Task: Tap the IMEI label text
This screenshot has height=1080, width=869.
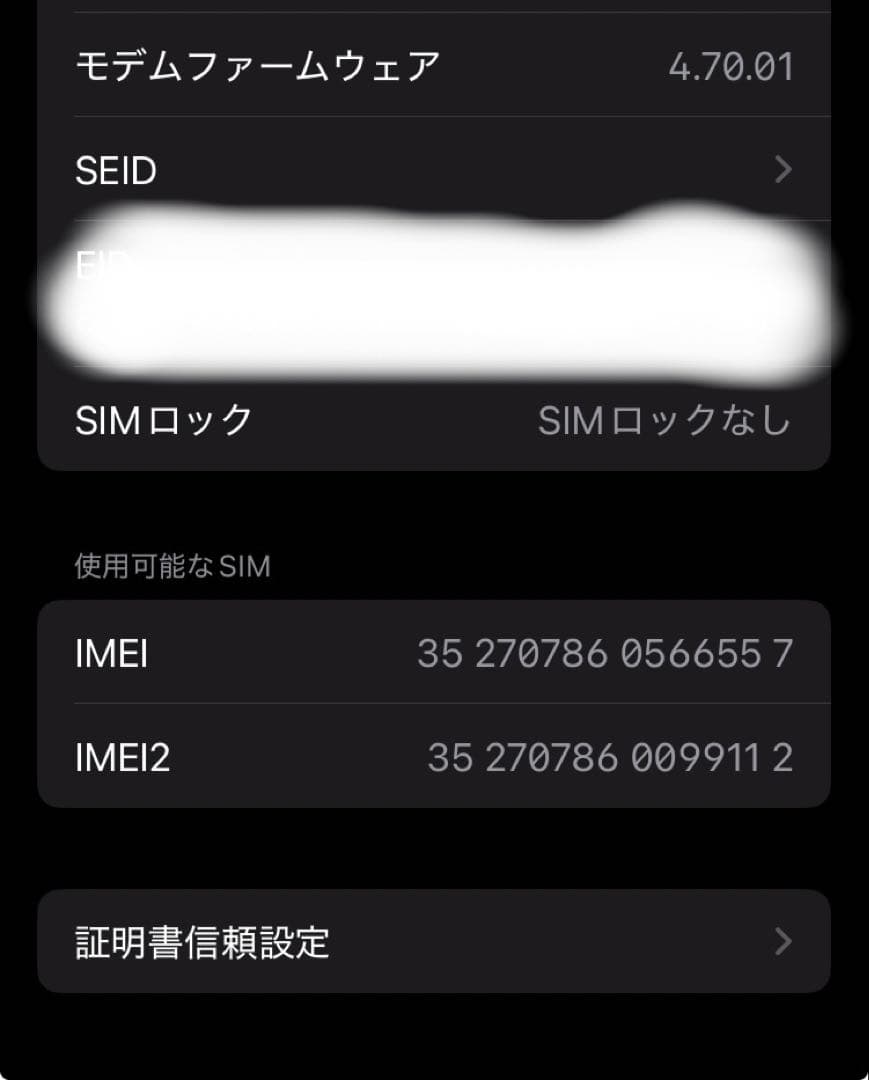Action: pyautogui.click(x=110, y=654)
